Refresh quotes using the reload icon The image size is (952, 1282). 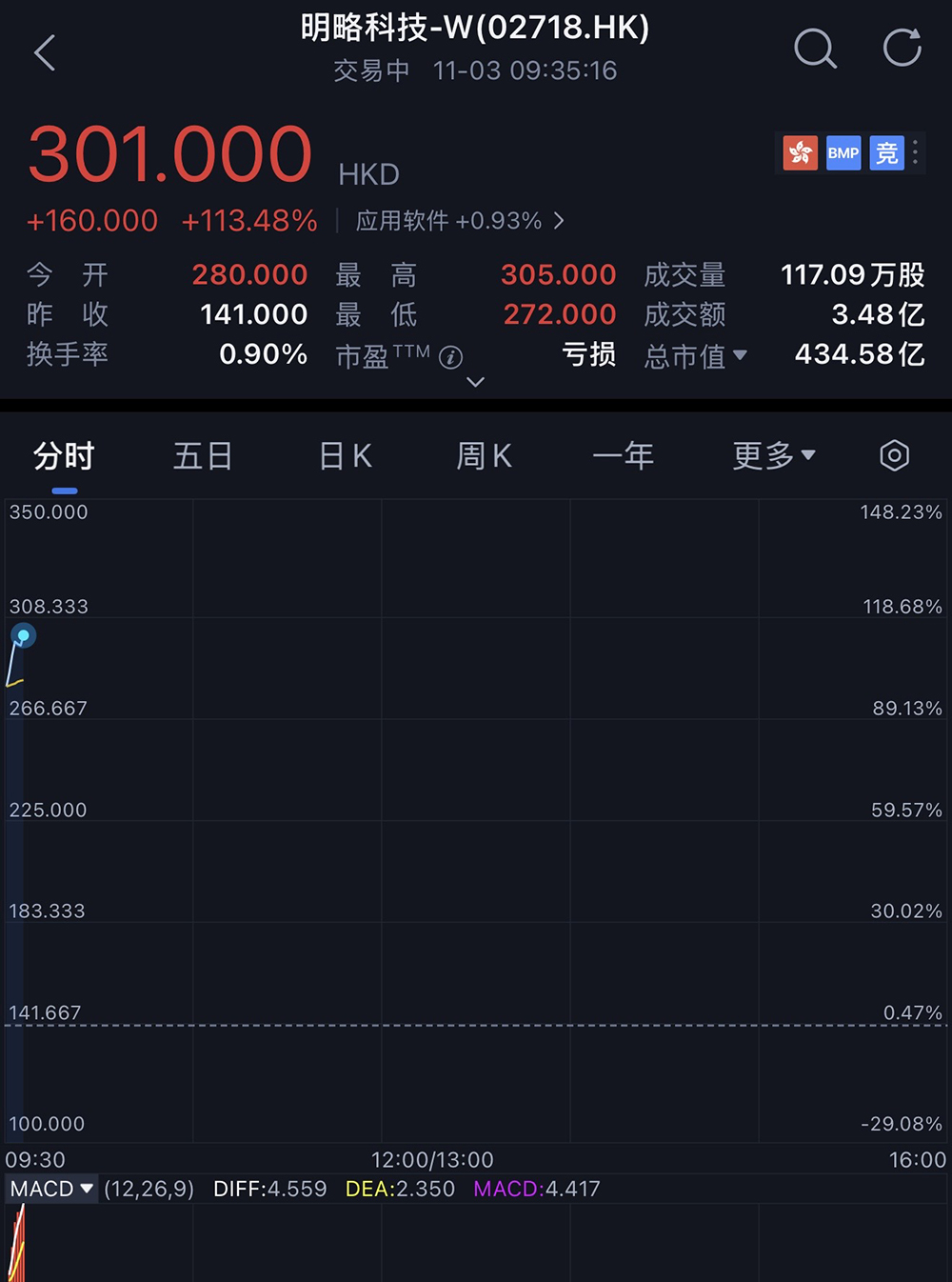(x=901, y=50)
